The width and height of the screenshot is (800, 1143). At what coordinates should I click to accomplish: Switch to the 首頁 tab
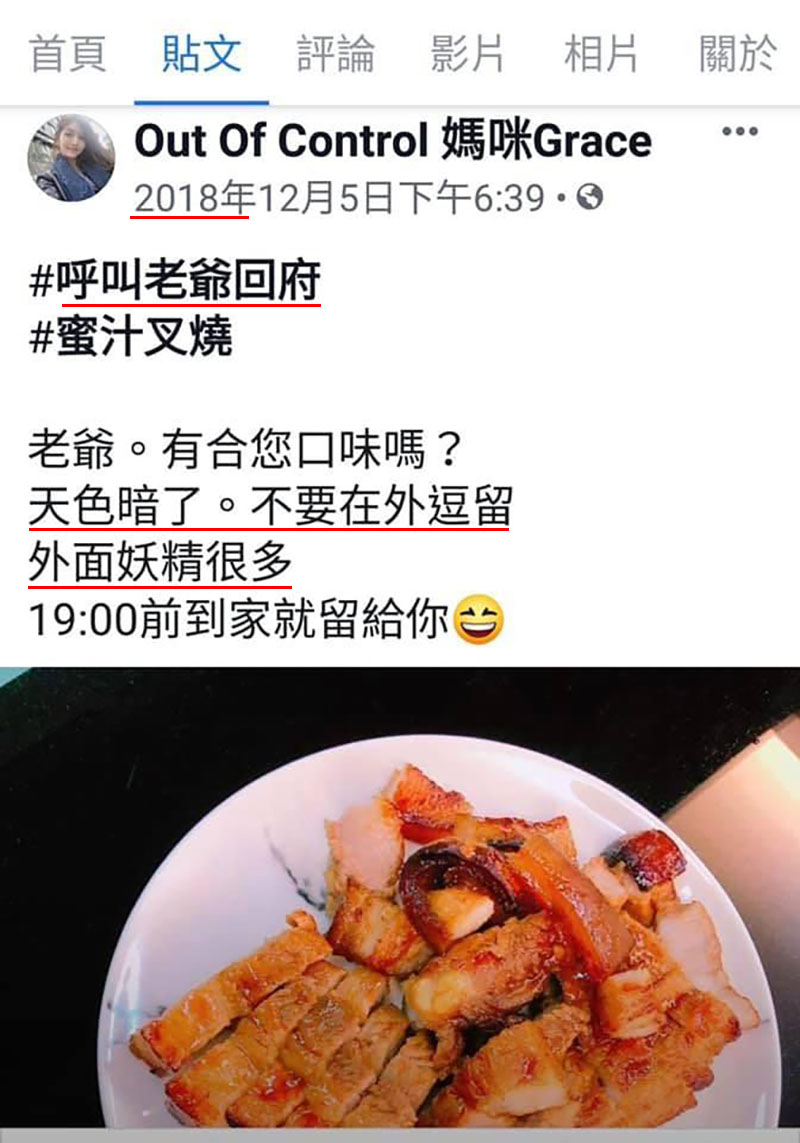click(x=67, y=53)
